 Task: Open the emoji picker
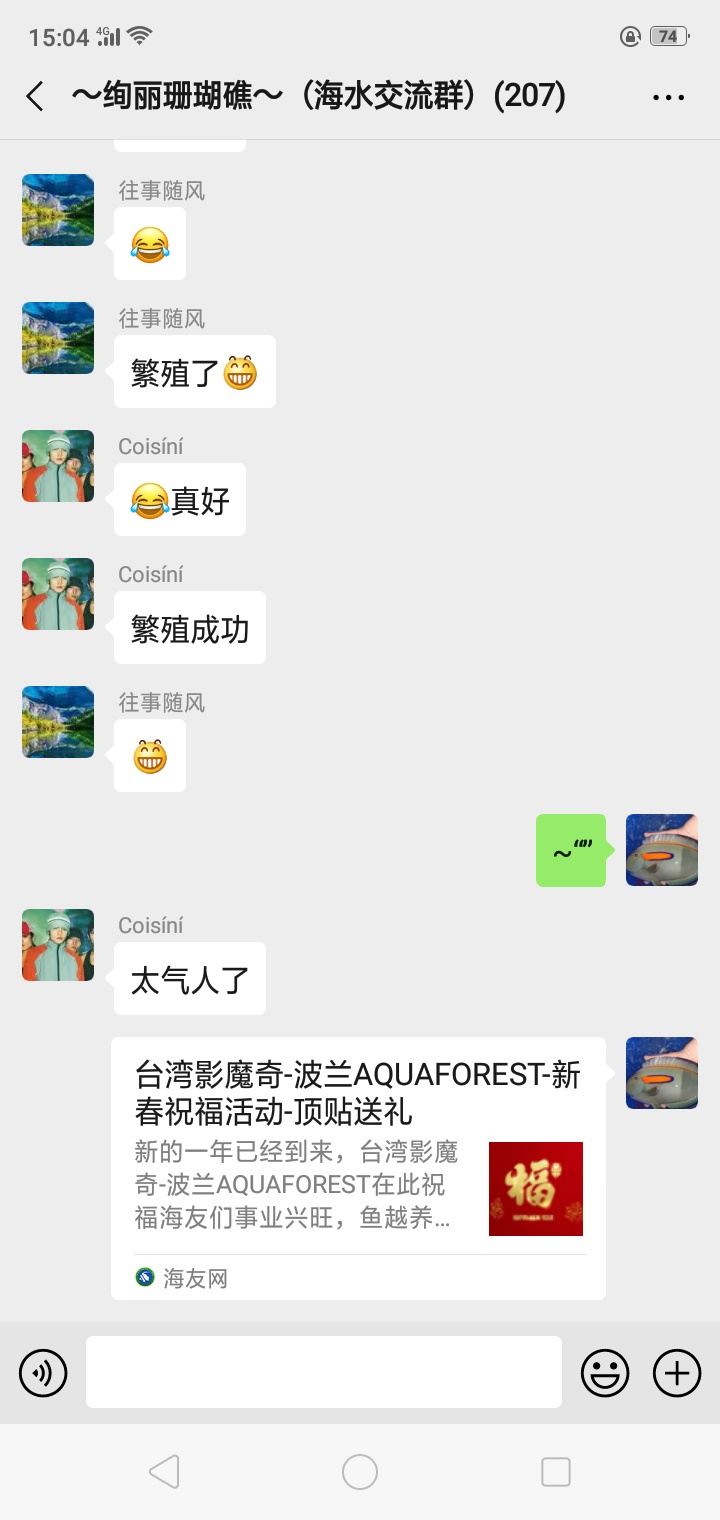[605, 1372]
